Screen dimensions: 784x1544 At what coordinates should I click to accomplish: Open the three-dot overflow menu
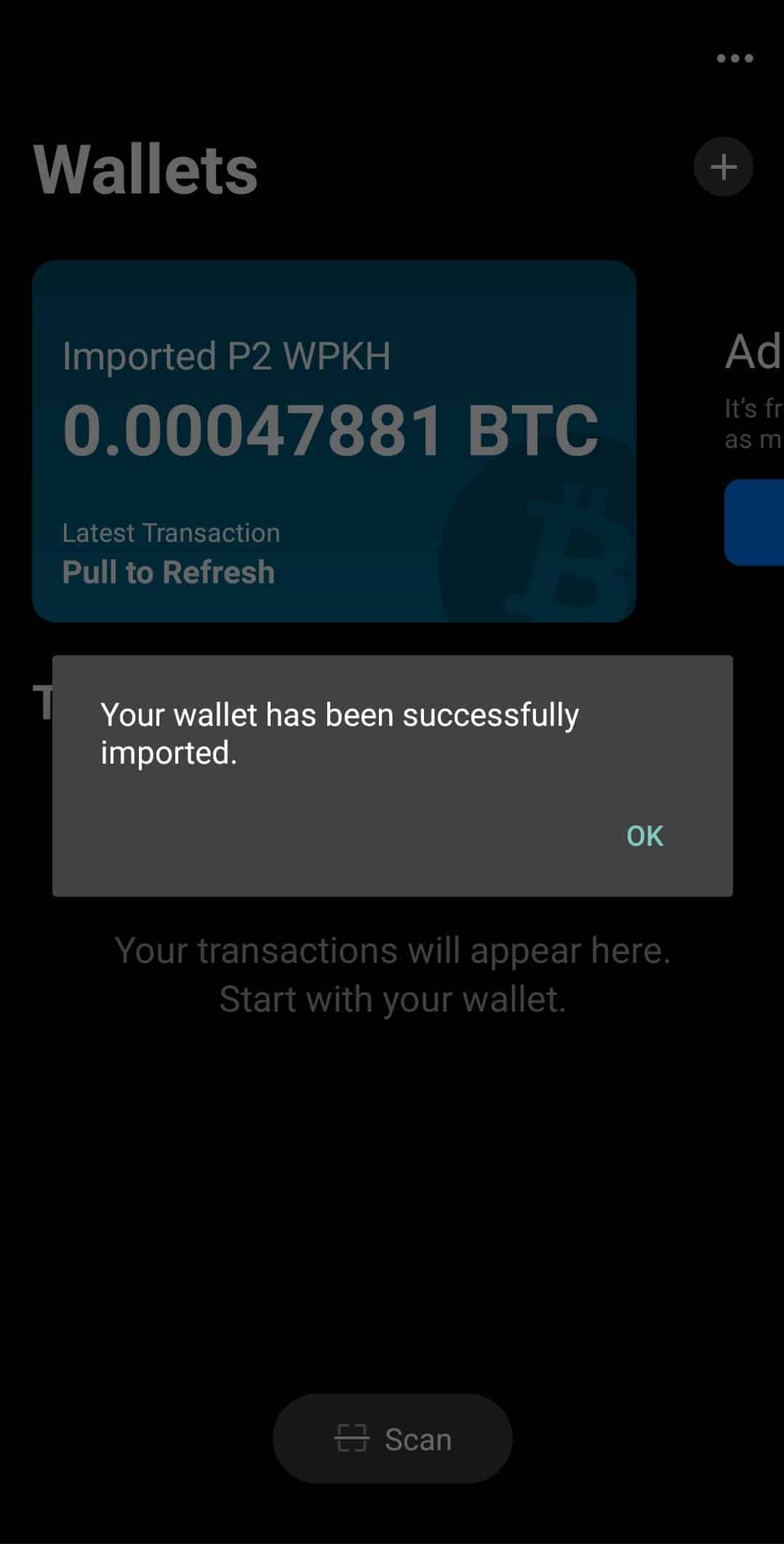tap(735, 58)
